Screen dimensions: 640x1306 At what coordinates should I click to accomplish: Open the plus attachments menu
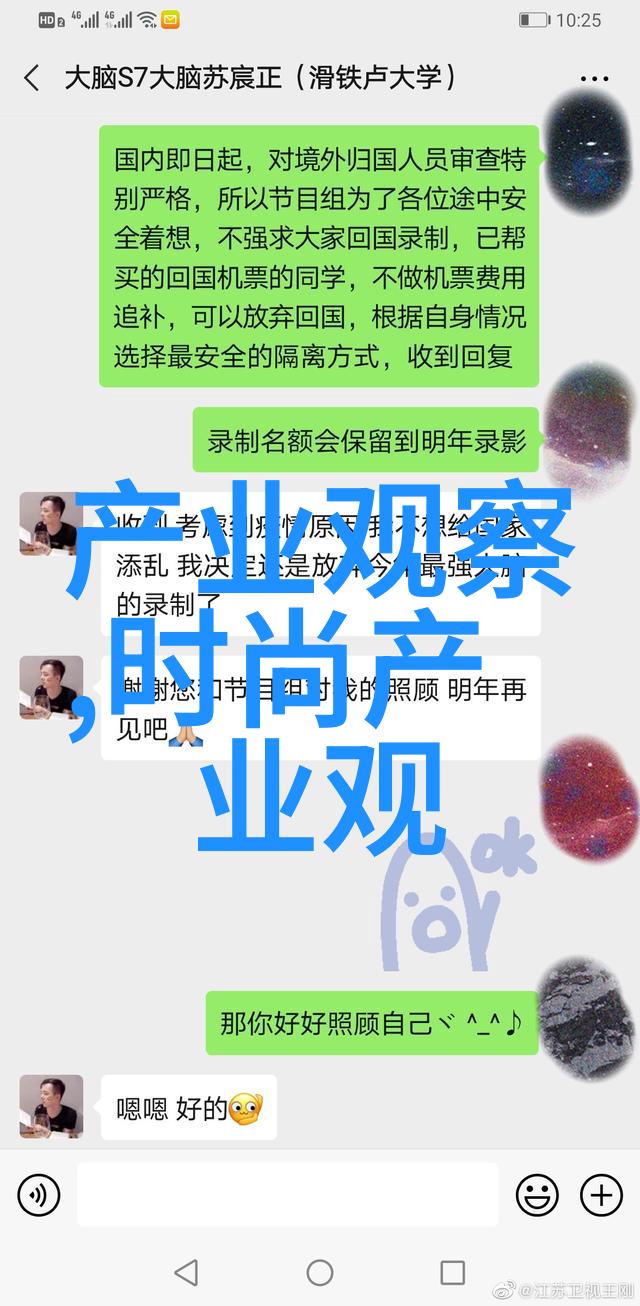(x=602, y=1195)
